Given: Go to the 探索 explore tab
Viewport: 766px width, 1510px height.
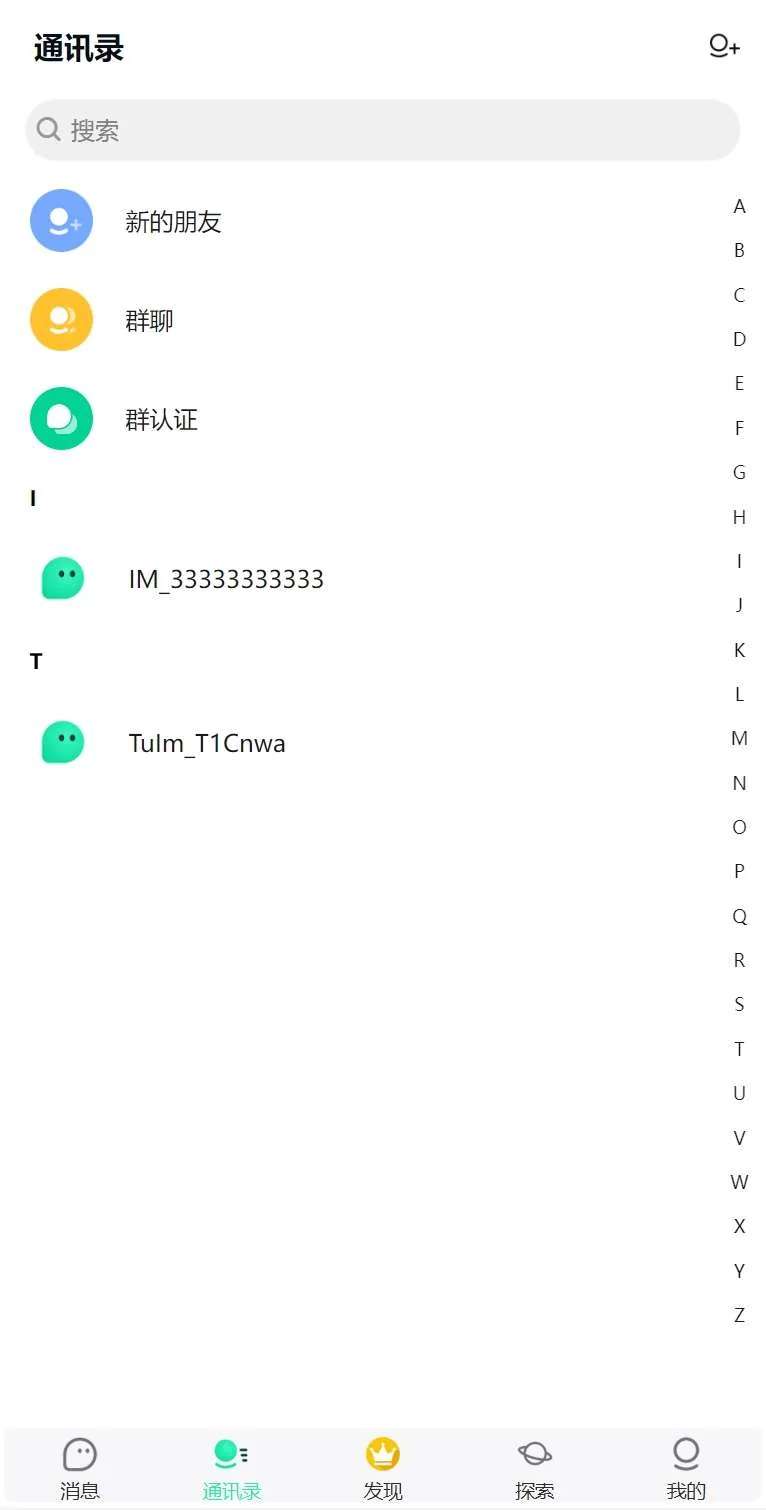Looking at the screenshot, I should pyautogui.click(x=534, y=1468).
